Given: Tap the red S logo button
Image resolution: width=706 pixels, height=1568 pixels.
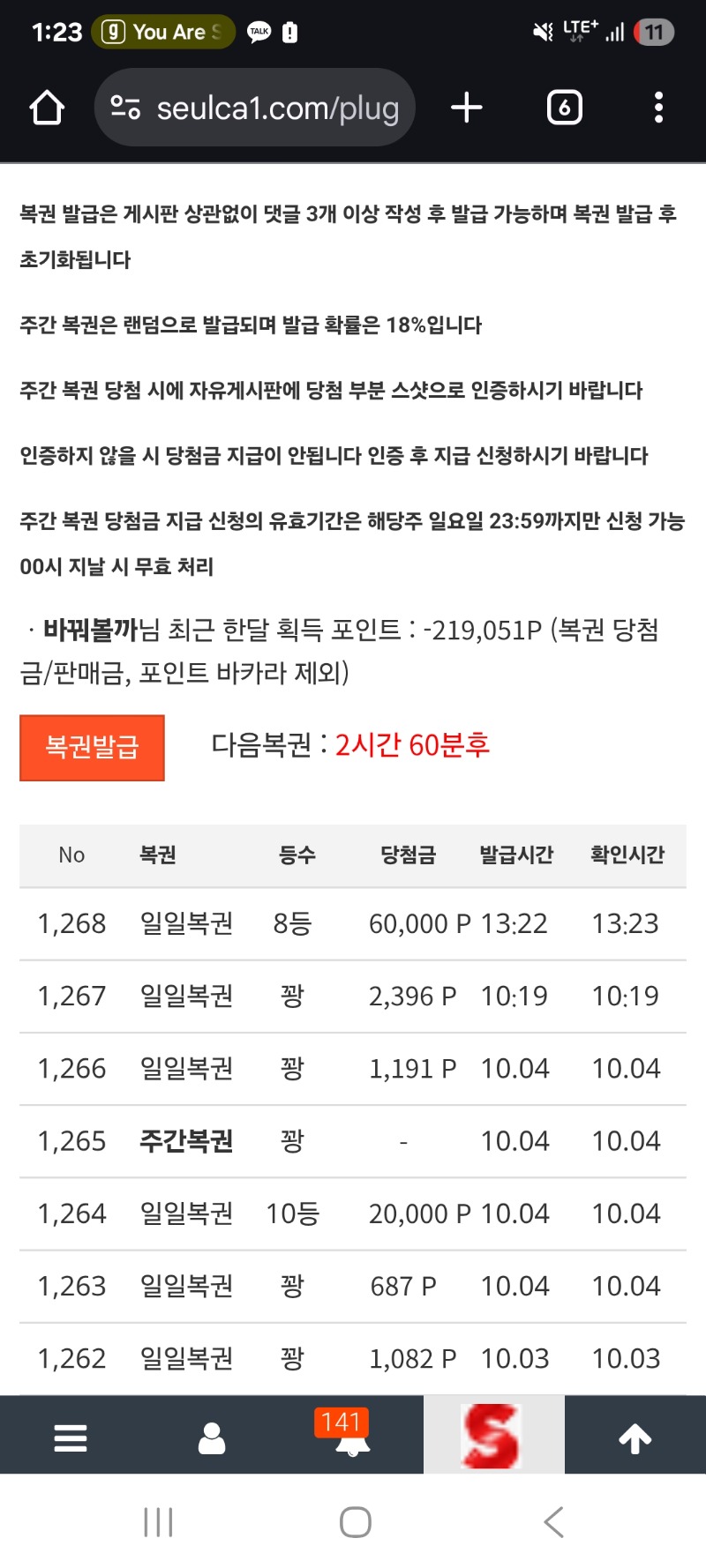Looking at the screenshot, I should click(493, 1436).
